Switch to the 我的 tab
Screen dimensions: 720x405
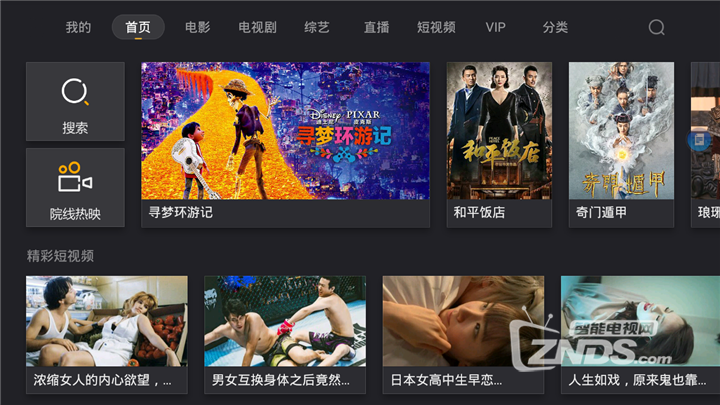[78, 28]
